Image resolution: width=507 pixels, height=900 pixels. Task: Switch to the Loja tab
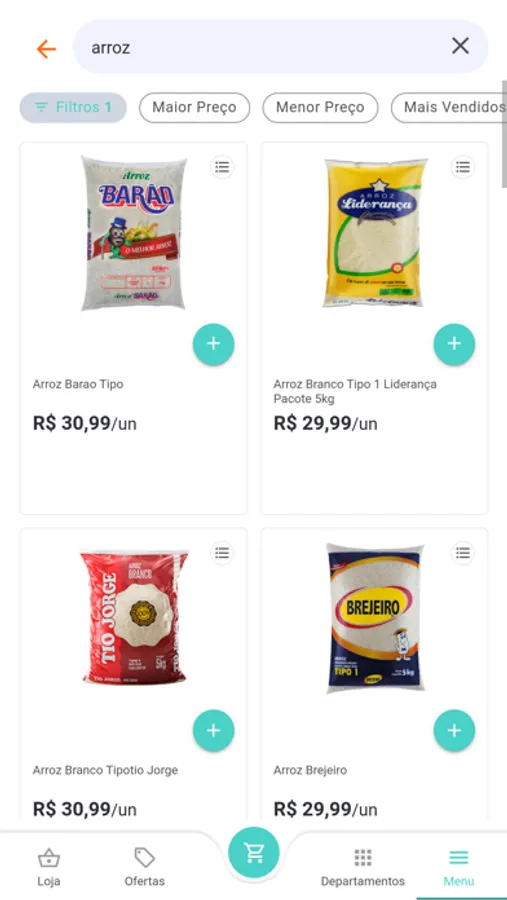pyautogui.click(x=49, y=867)
